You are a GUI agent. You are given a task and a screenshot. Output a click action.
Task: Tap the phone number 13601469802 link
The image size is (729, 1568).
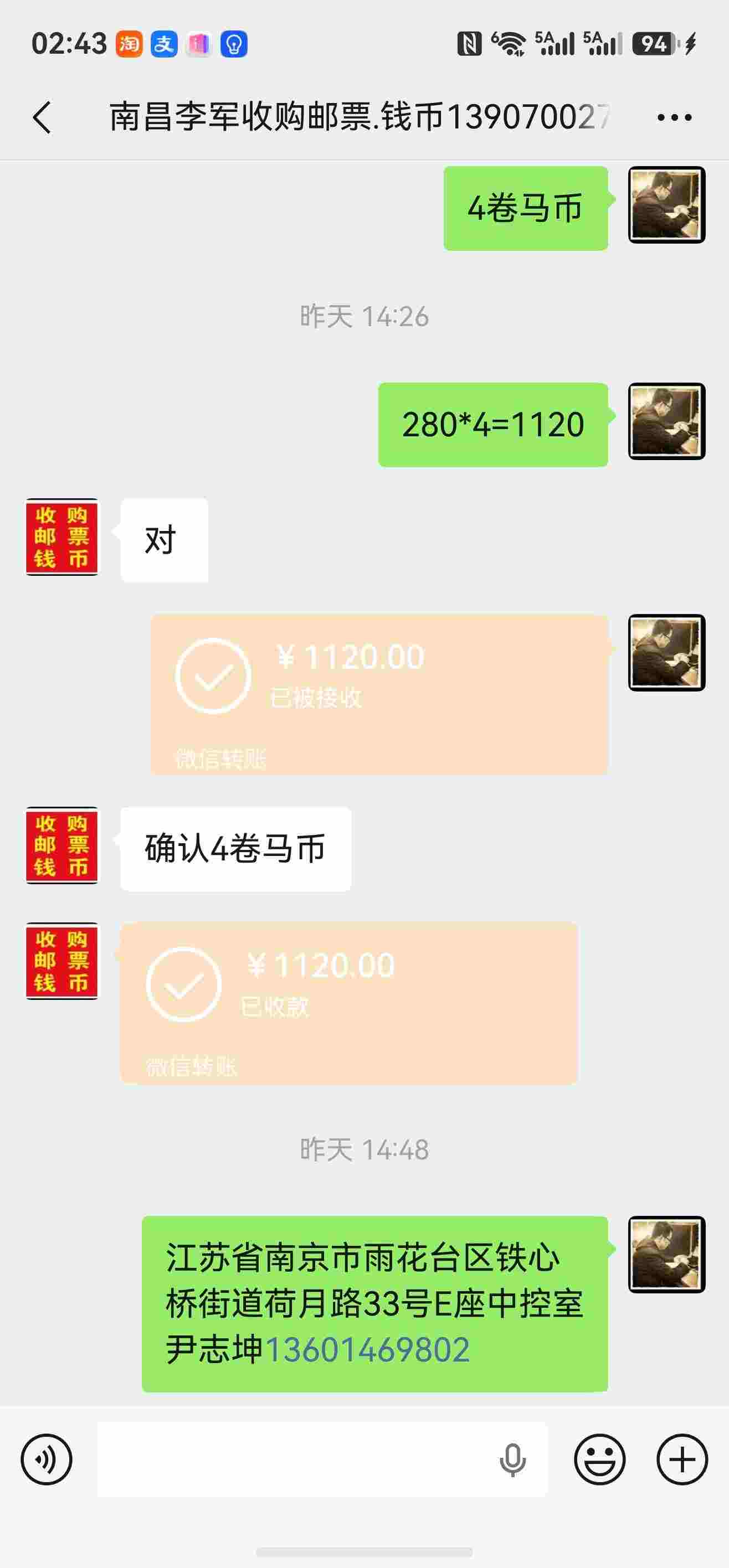367,1349
